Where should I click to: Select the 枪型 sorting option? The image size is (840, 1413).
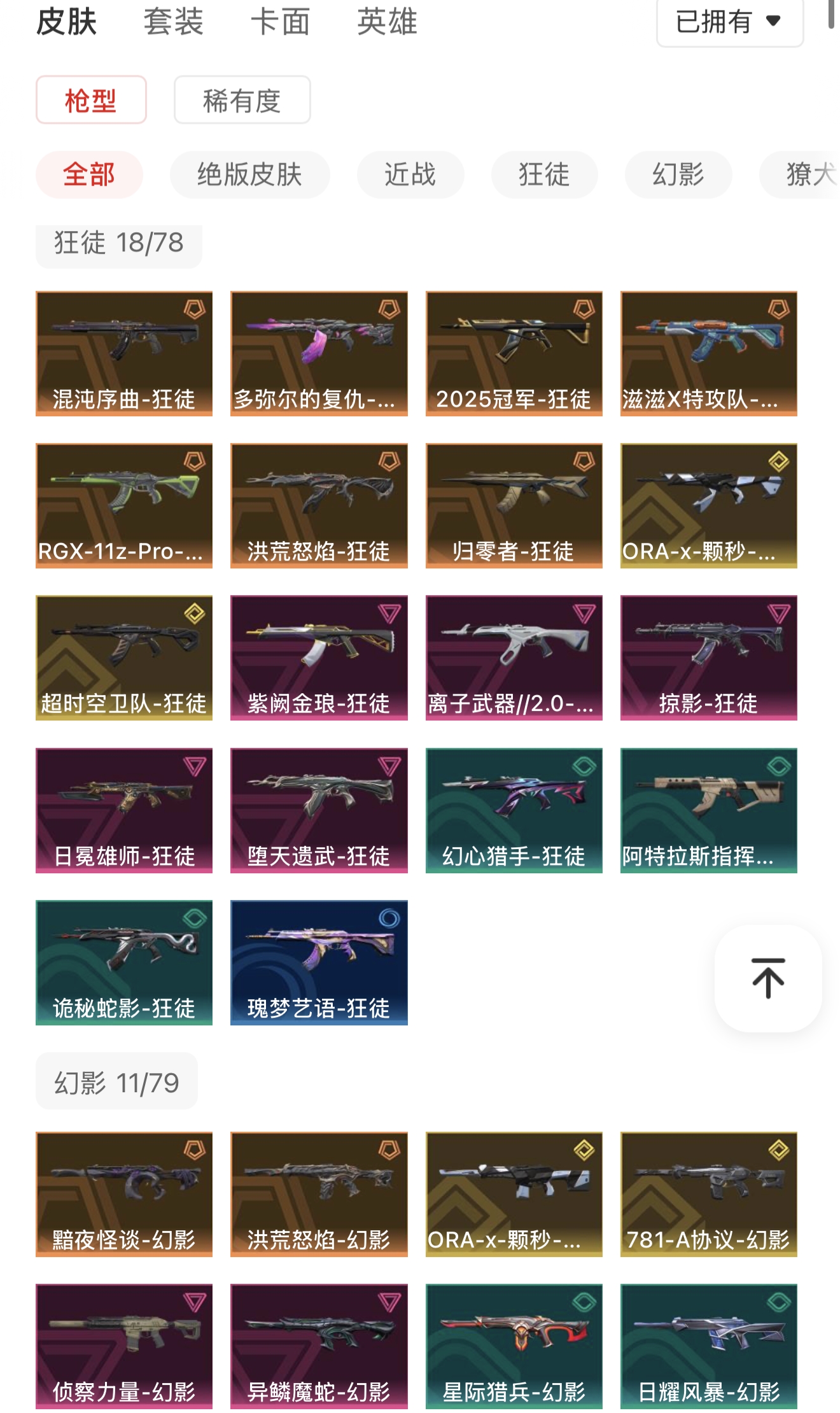pos(91,101)
